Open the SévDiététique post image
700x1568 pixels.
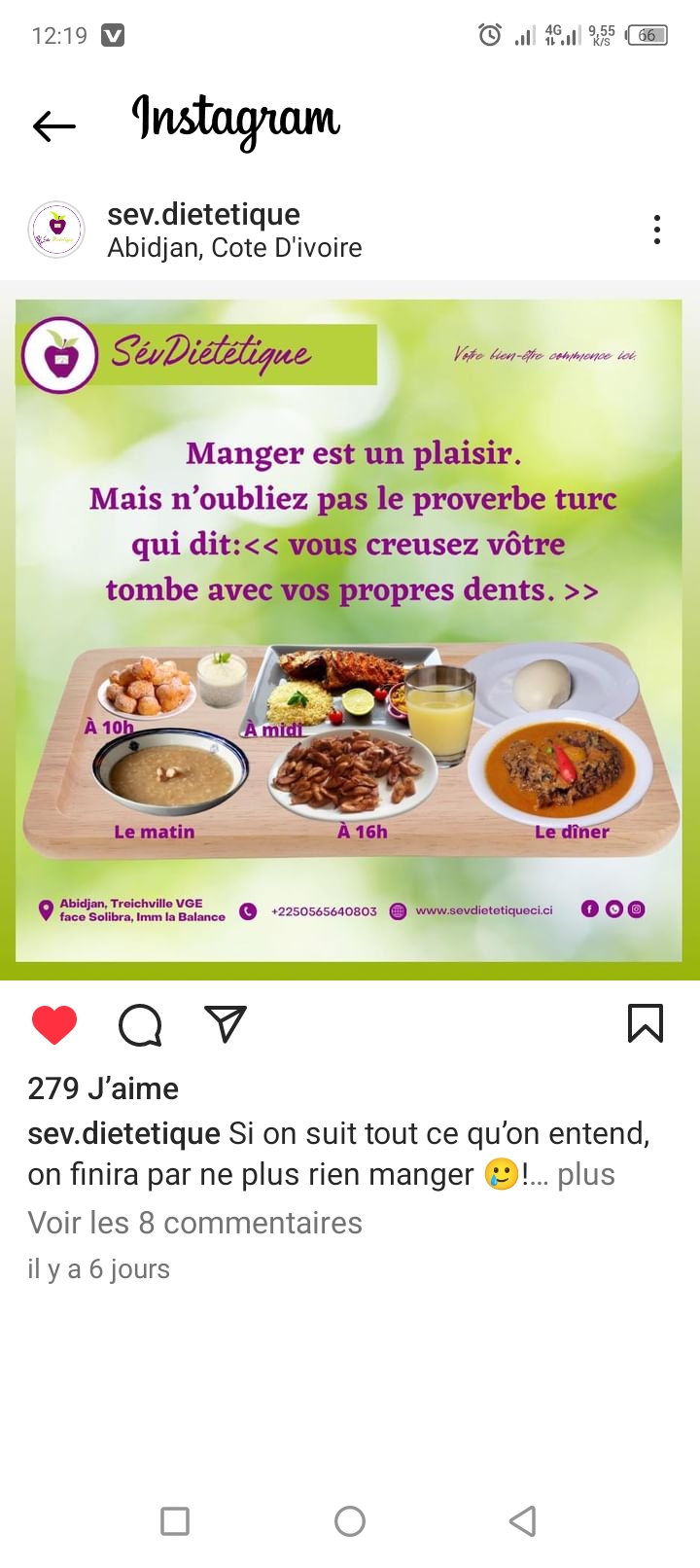click(x=349, y=630)
